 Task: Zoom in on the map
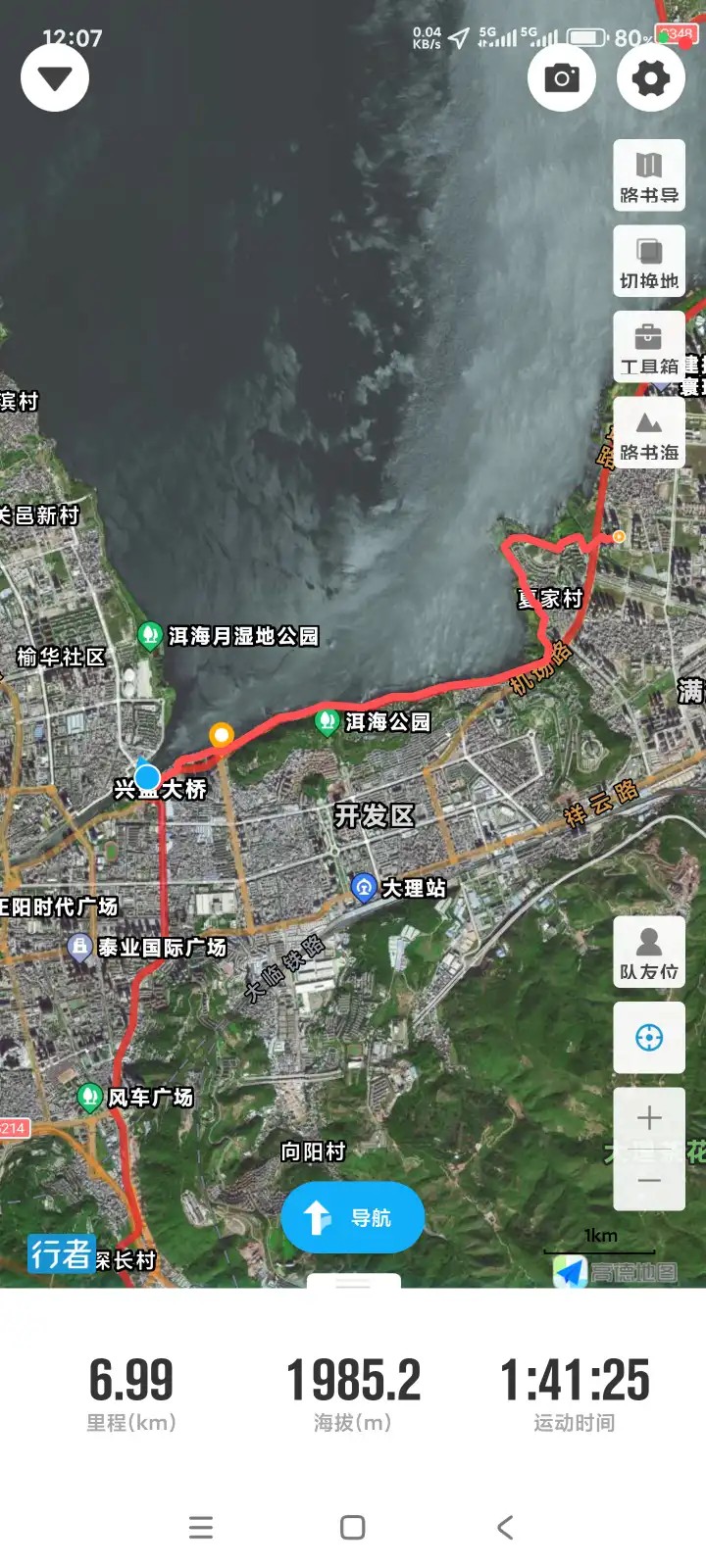[649, 1118]
